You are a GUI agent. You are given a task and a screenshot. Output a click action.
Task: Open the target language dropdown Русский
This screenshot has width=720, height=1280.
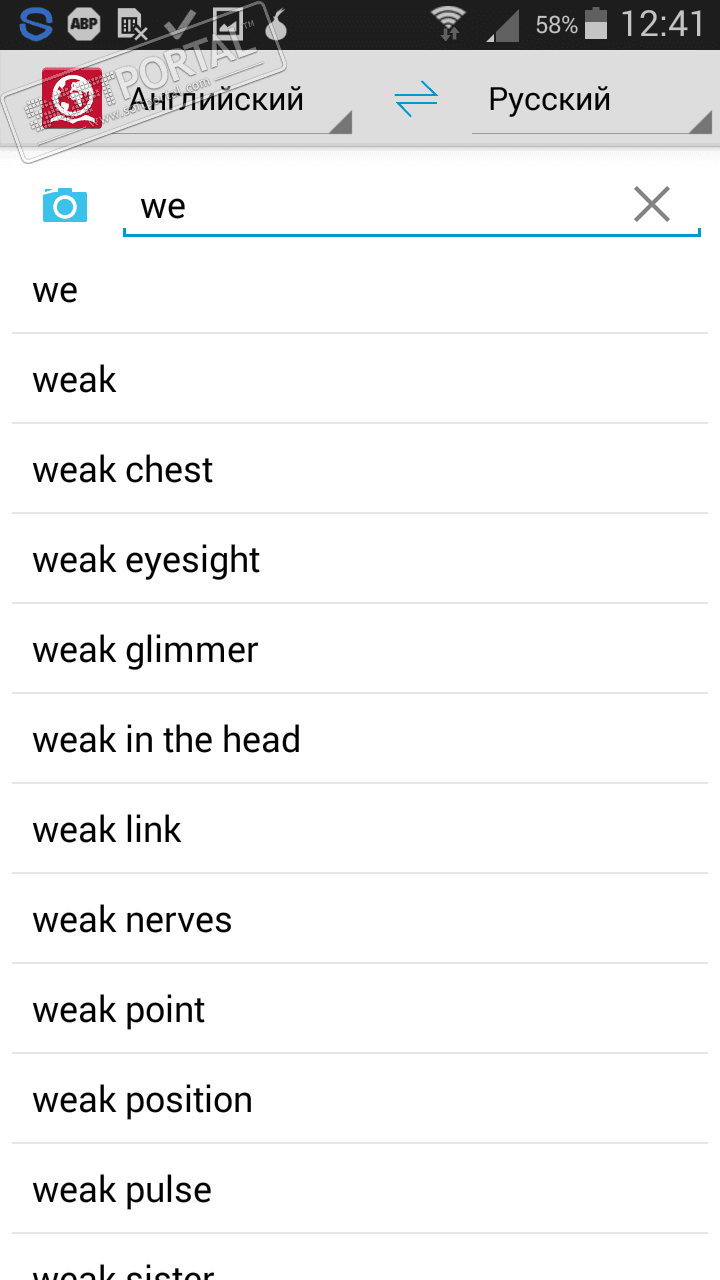pyautogui.click(x=590, y=100)
